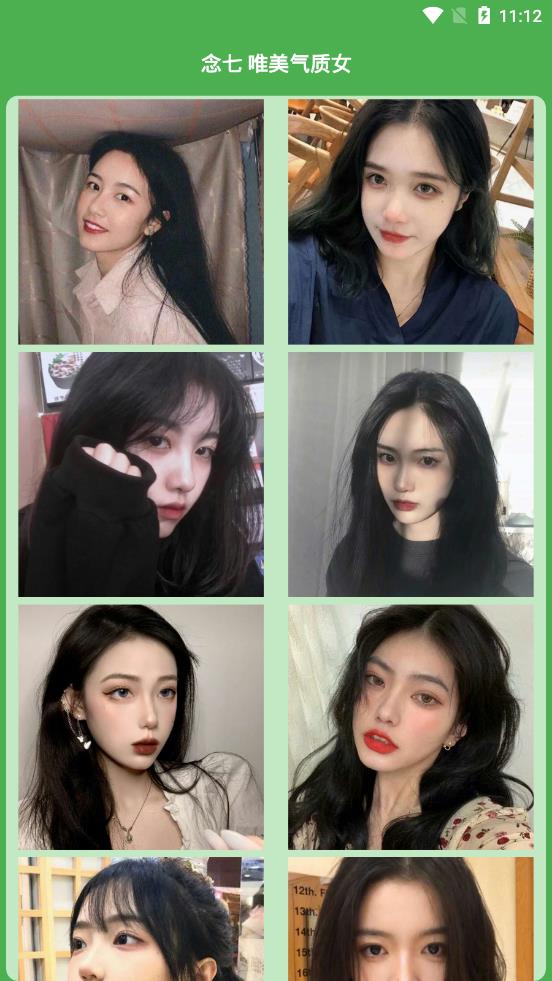Open the photo with the pink blouse
552x981 pixels.
point(141,221)
